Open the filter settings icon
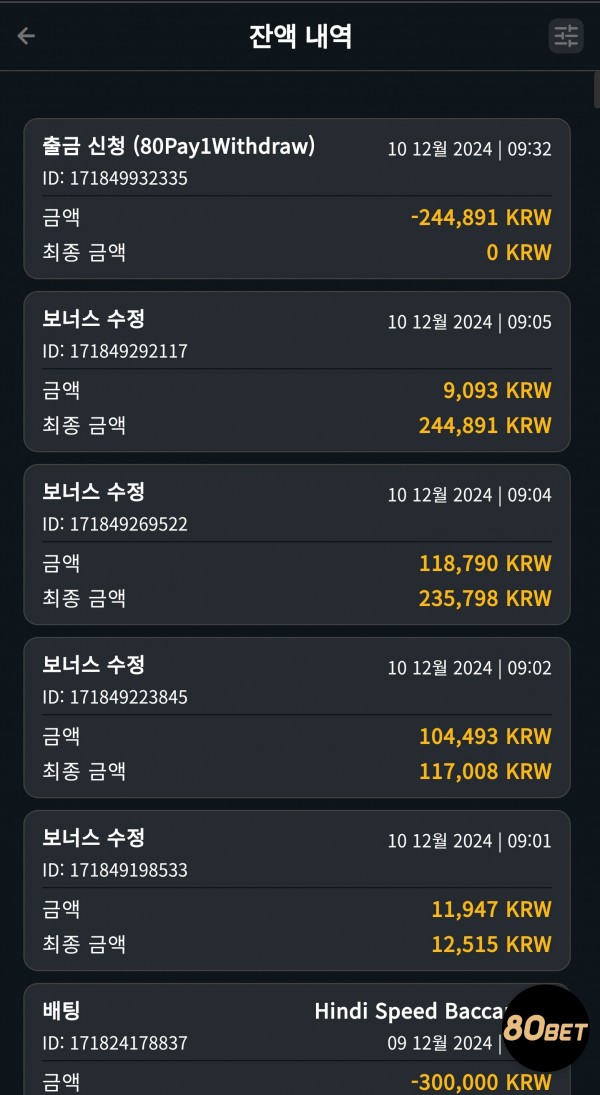 click(565, 36)
